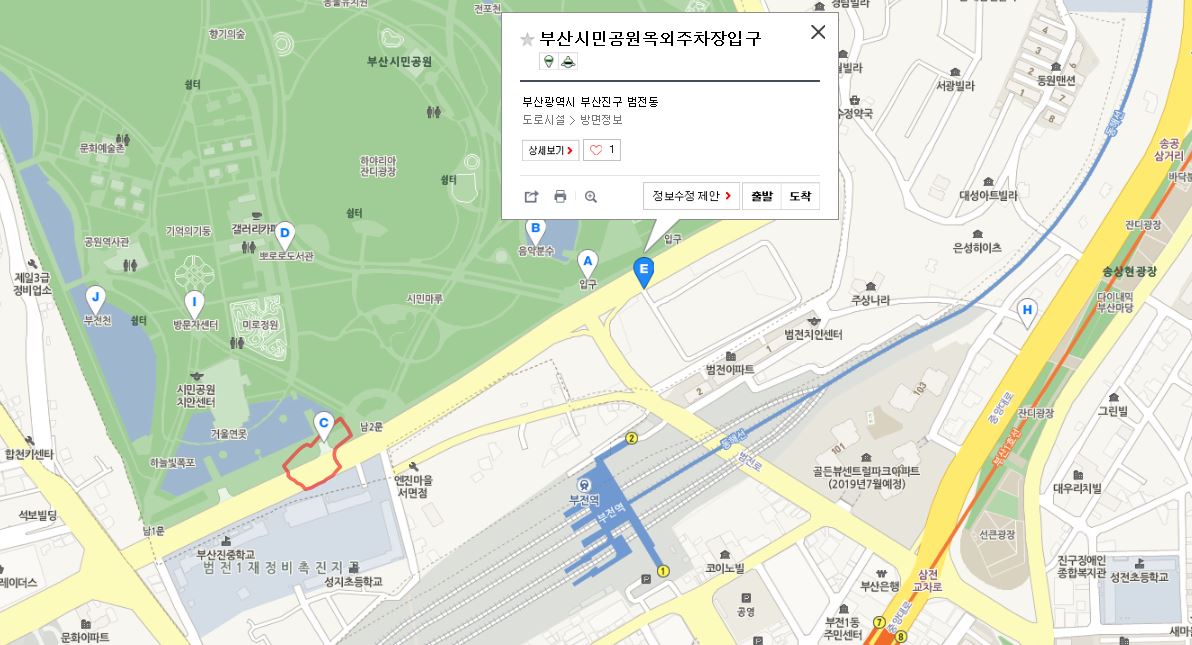Open 정보수정 제안 to suggest an edit
The image size is (1192, 645).
pos(691,196)
